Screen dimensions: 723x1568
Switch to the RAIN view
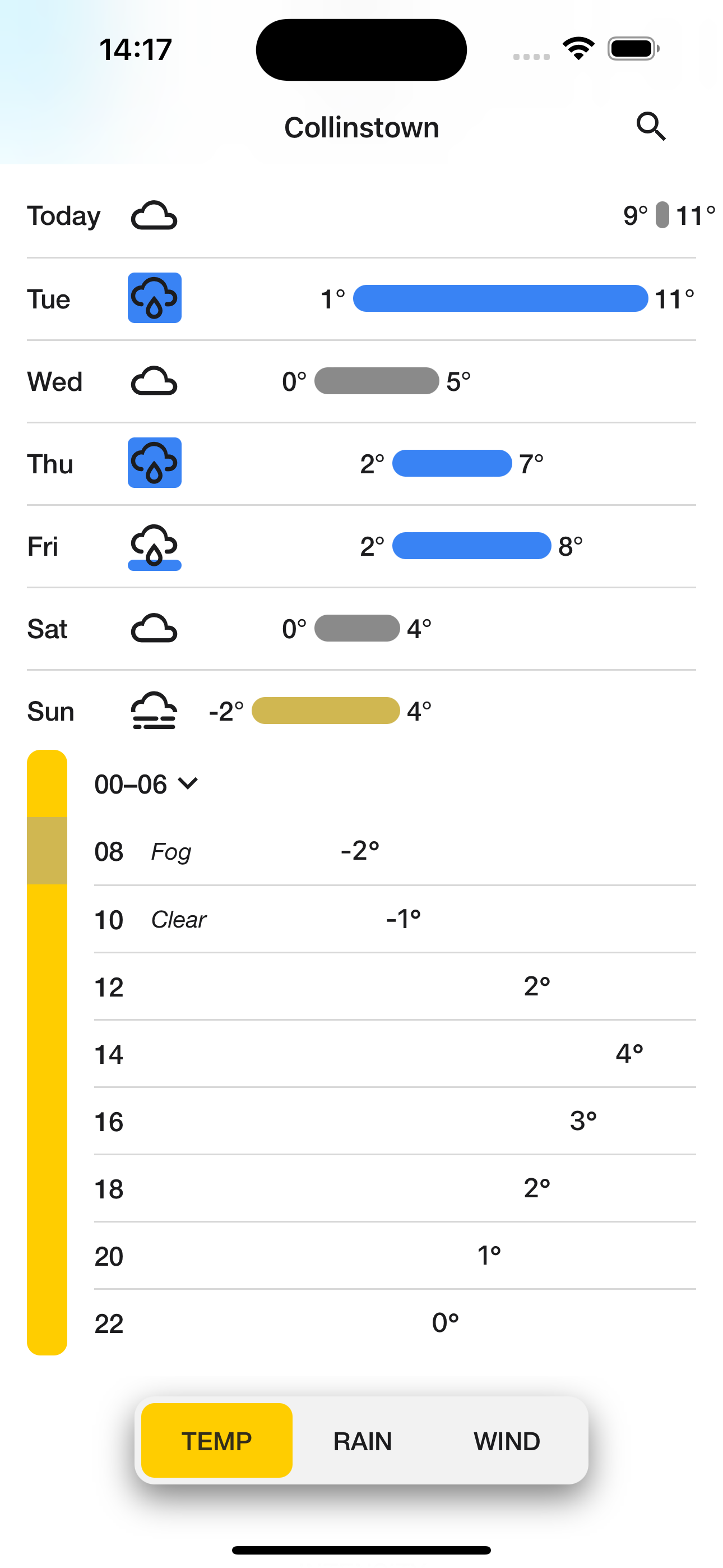361,1441
